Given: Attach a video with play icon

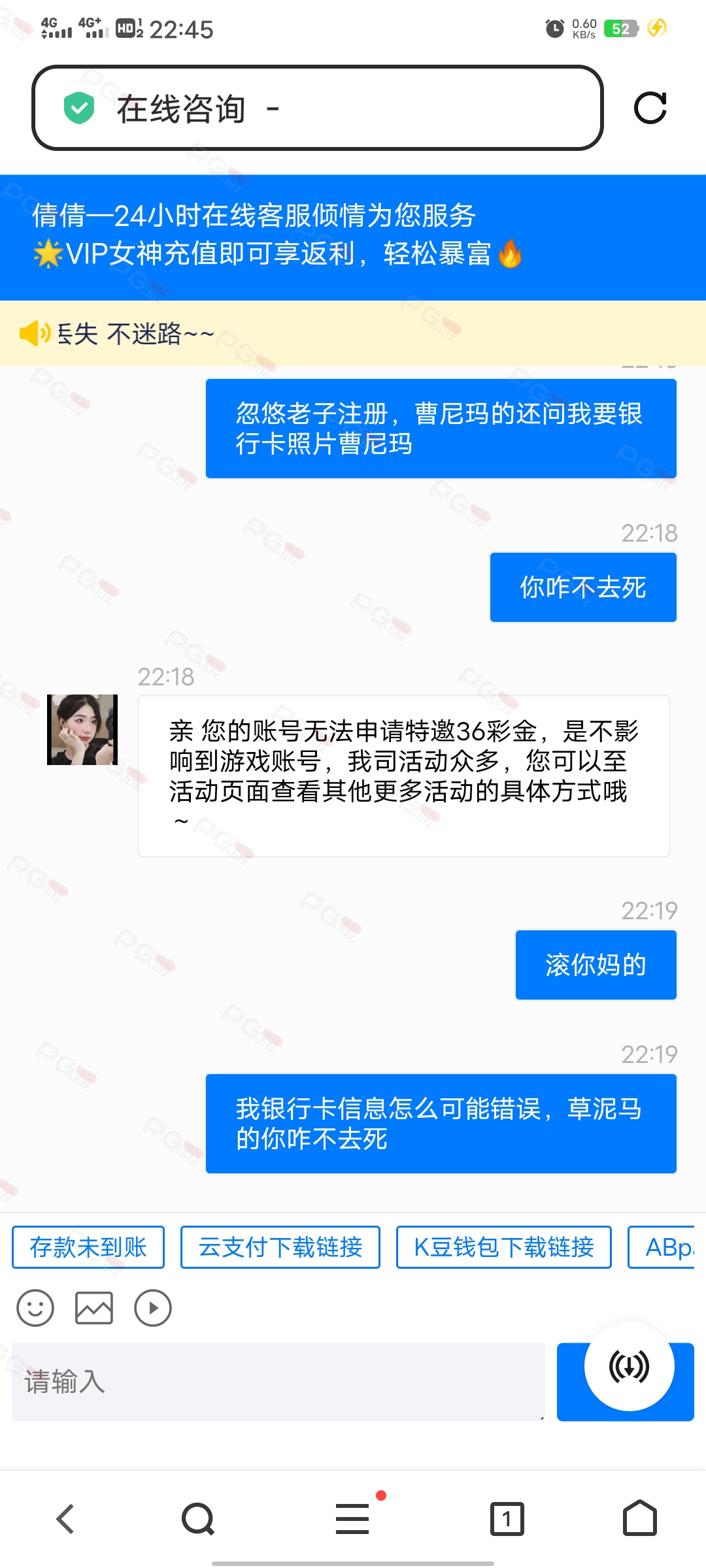Looking at the screenshot, I should (153, 1308).
